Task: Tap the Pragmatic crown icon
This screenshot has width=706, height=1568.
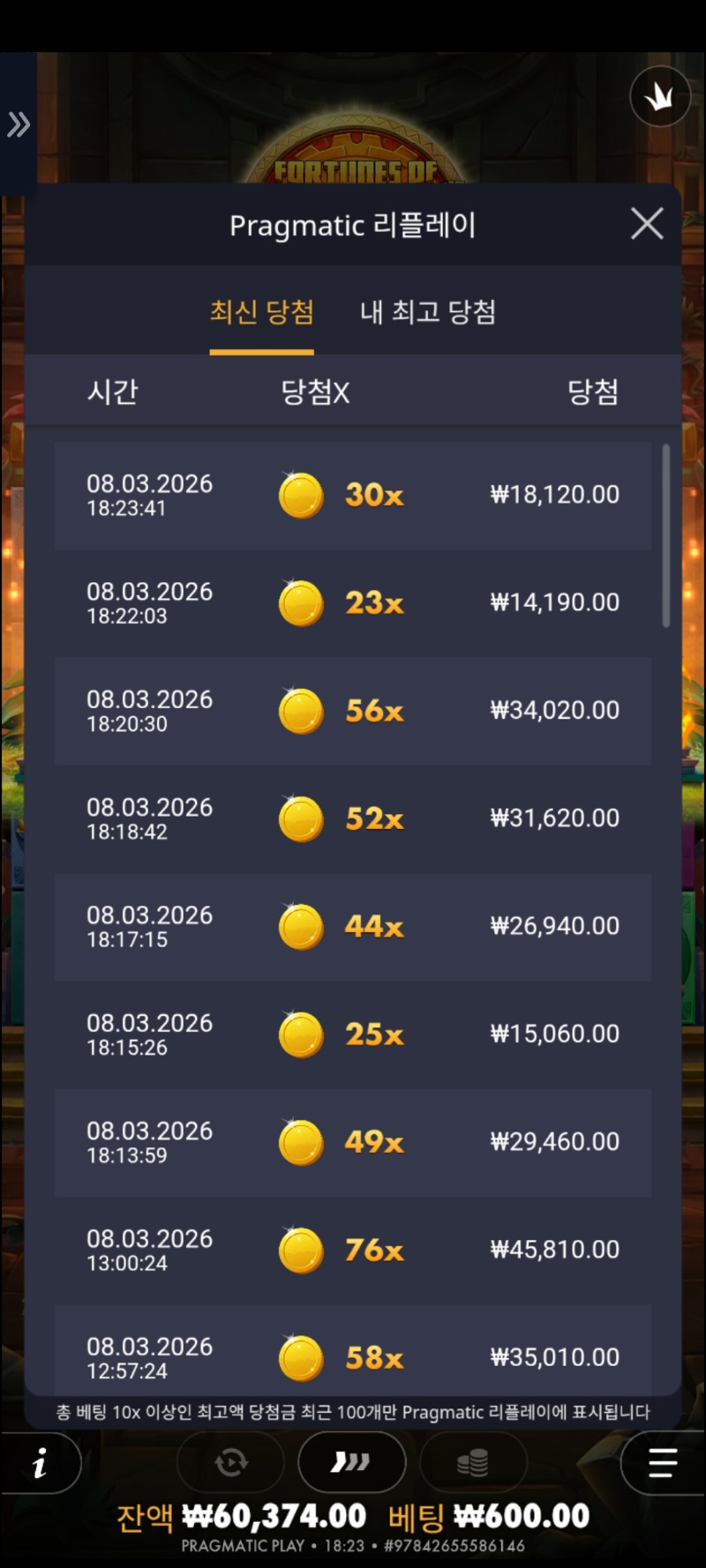Action: [x=659, y=97]
